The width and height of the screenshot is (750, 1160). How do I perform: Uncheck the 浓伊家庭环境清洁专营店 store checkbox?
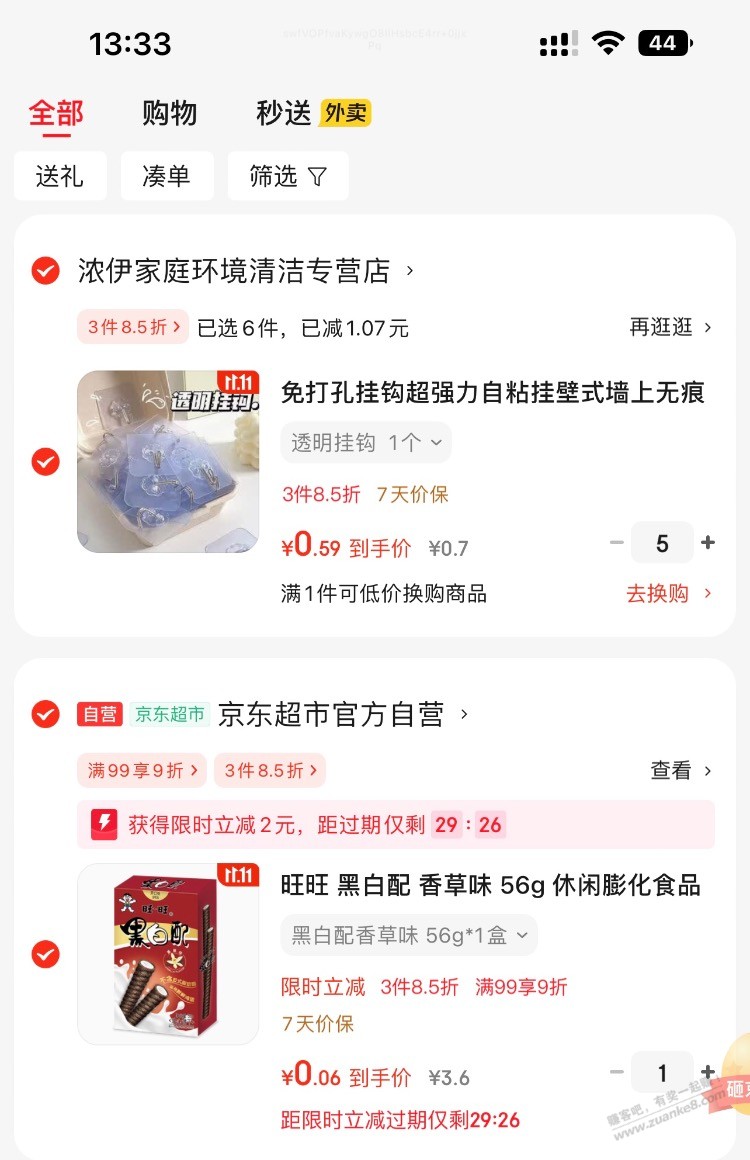tap(45, 270)
